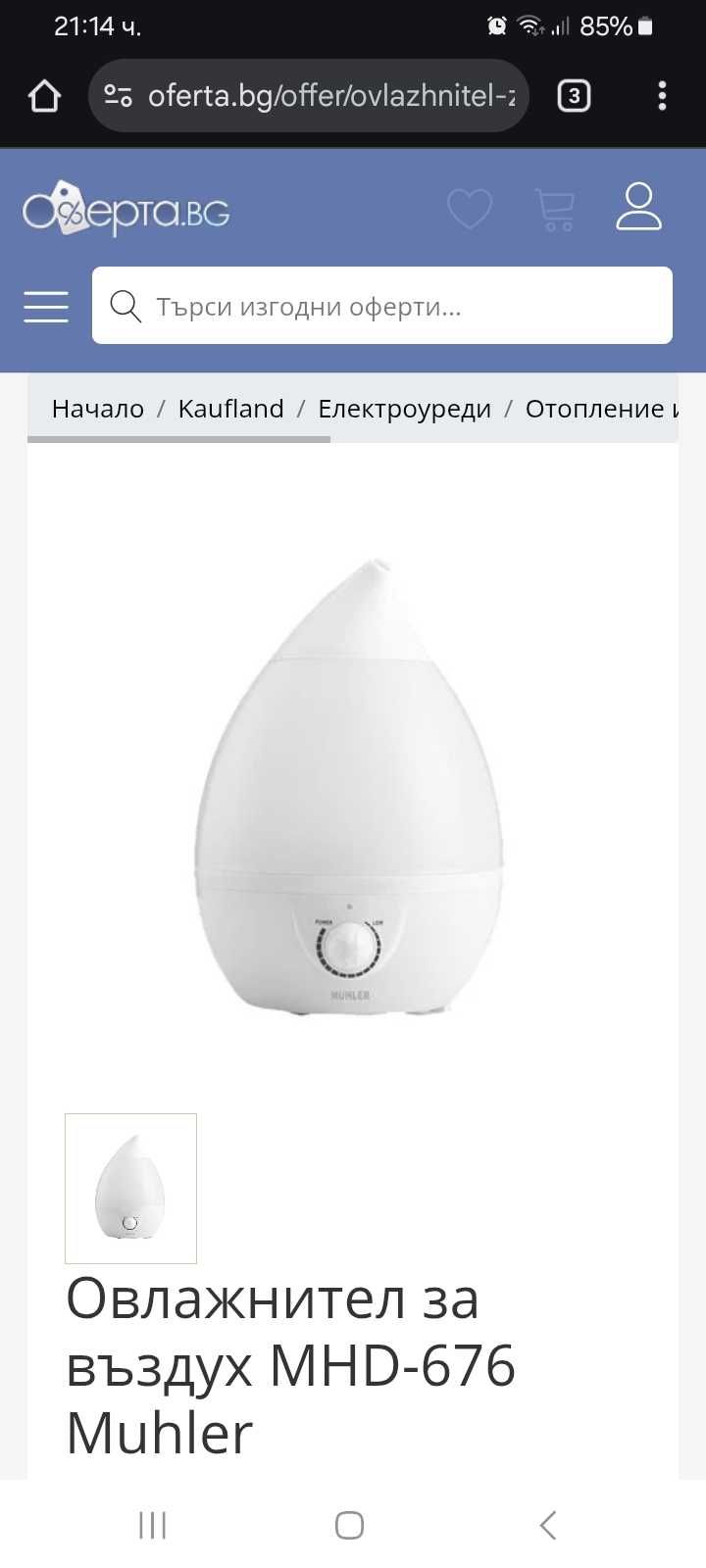The width and height of the screenshot is (706, 1568).
Task: Tap the oferta.bg address bar
Action: pos(328,96)
